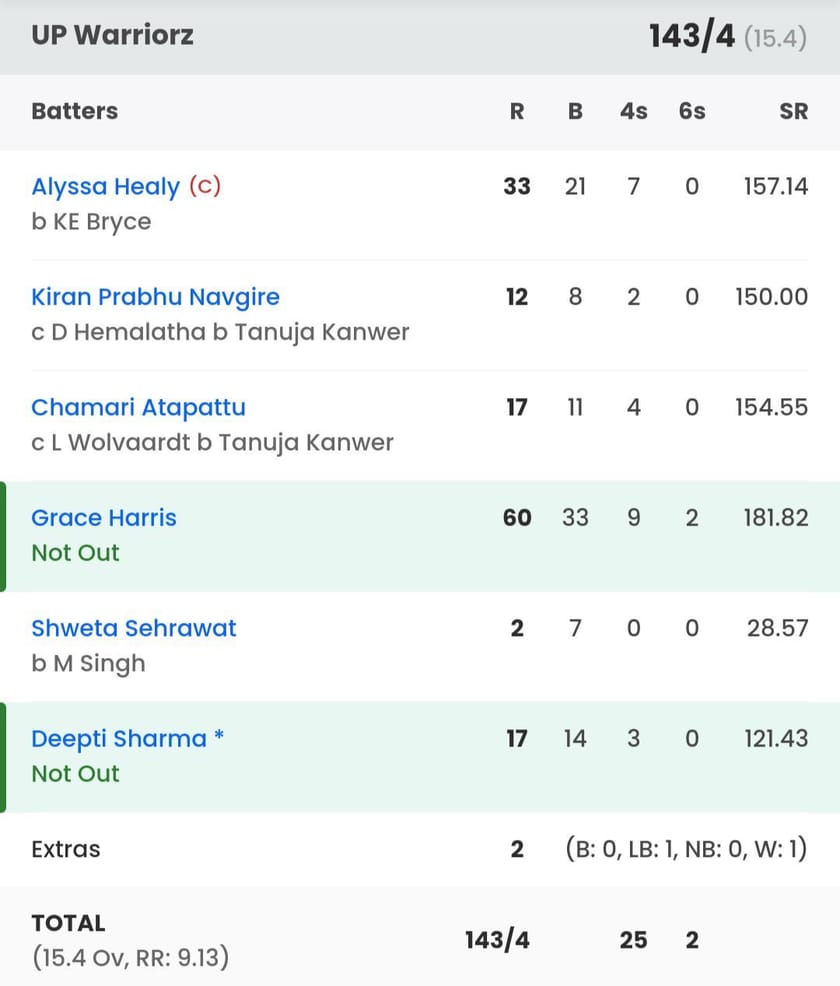Sort by the R runs column header
This screenshot has height=986, width=840.
pyautogui.click(x=516, y=112)
